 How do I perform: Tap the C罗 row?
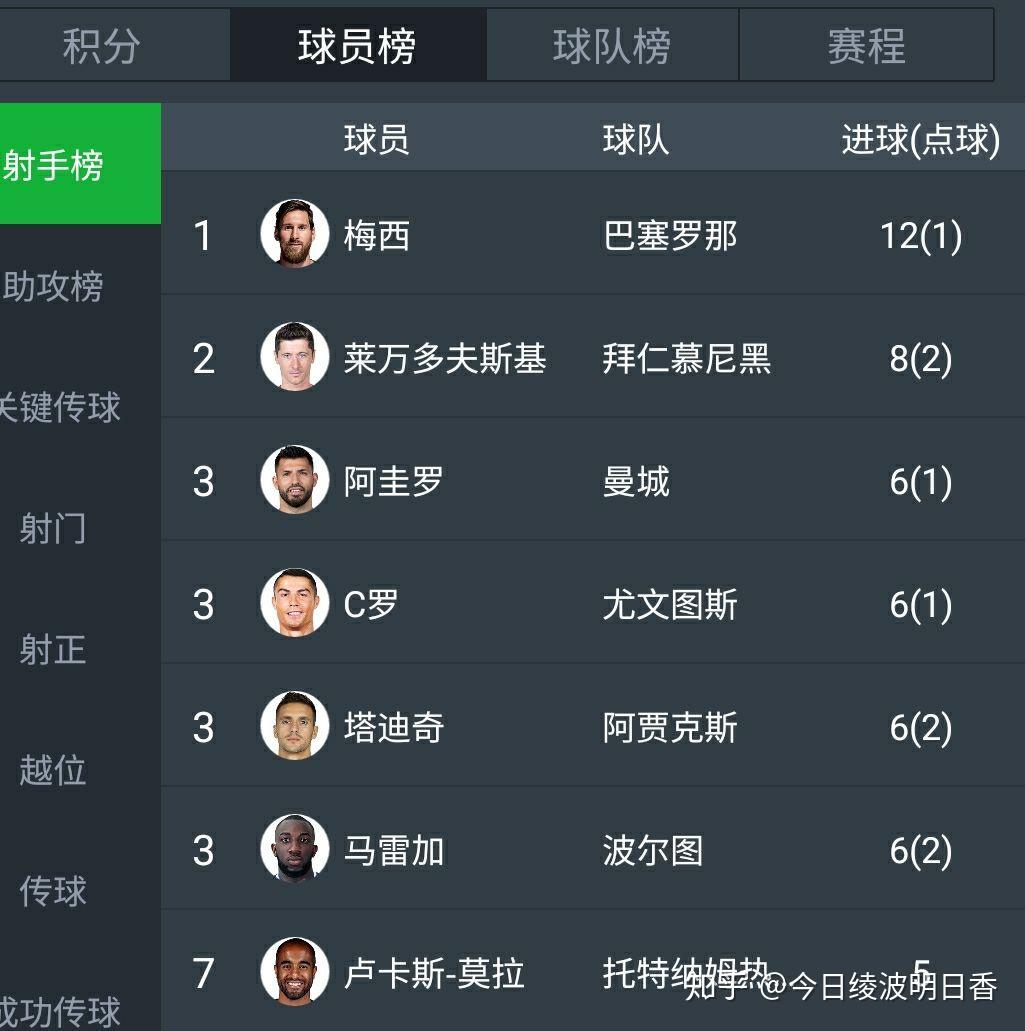coord(590,605)
